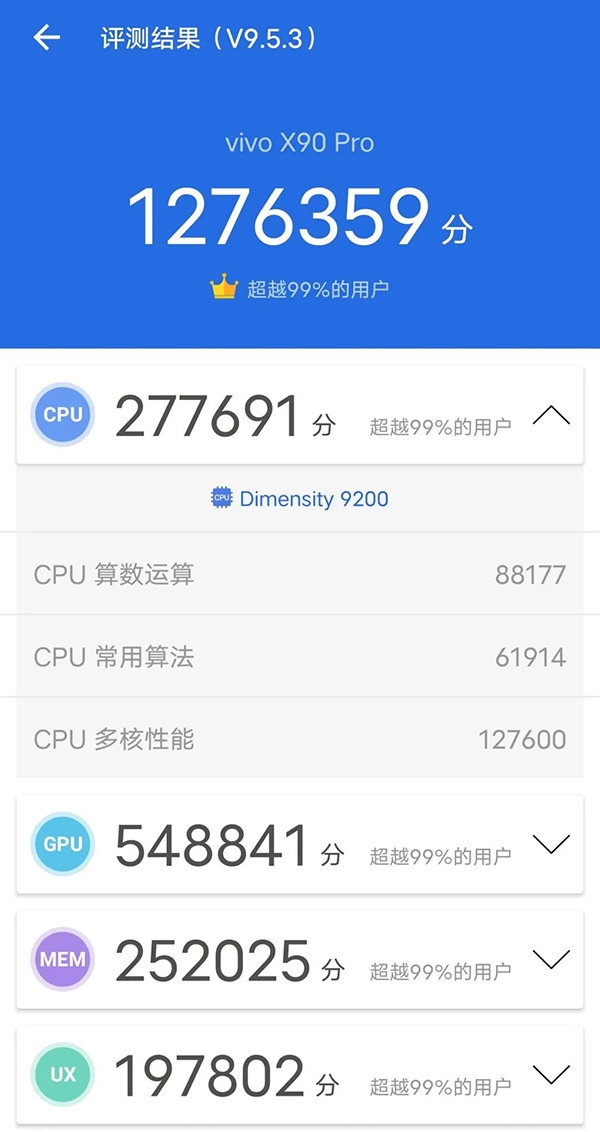Expand the UX score details
This screenshot has height=1132, width=600.
click(x=551, y=1075)
